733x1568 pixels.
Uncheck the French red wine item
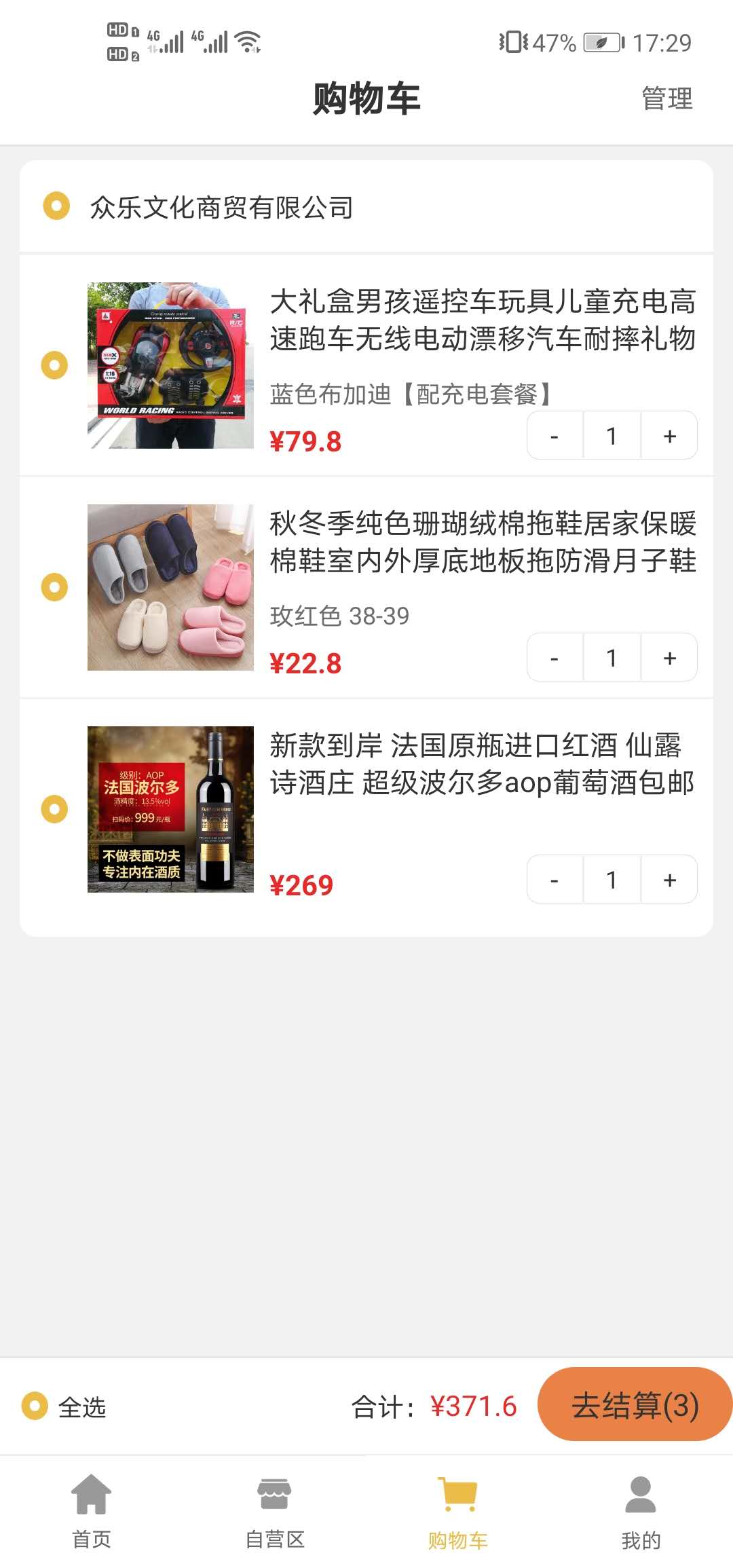(x=55, y=809)
